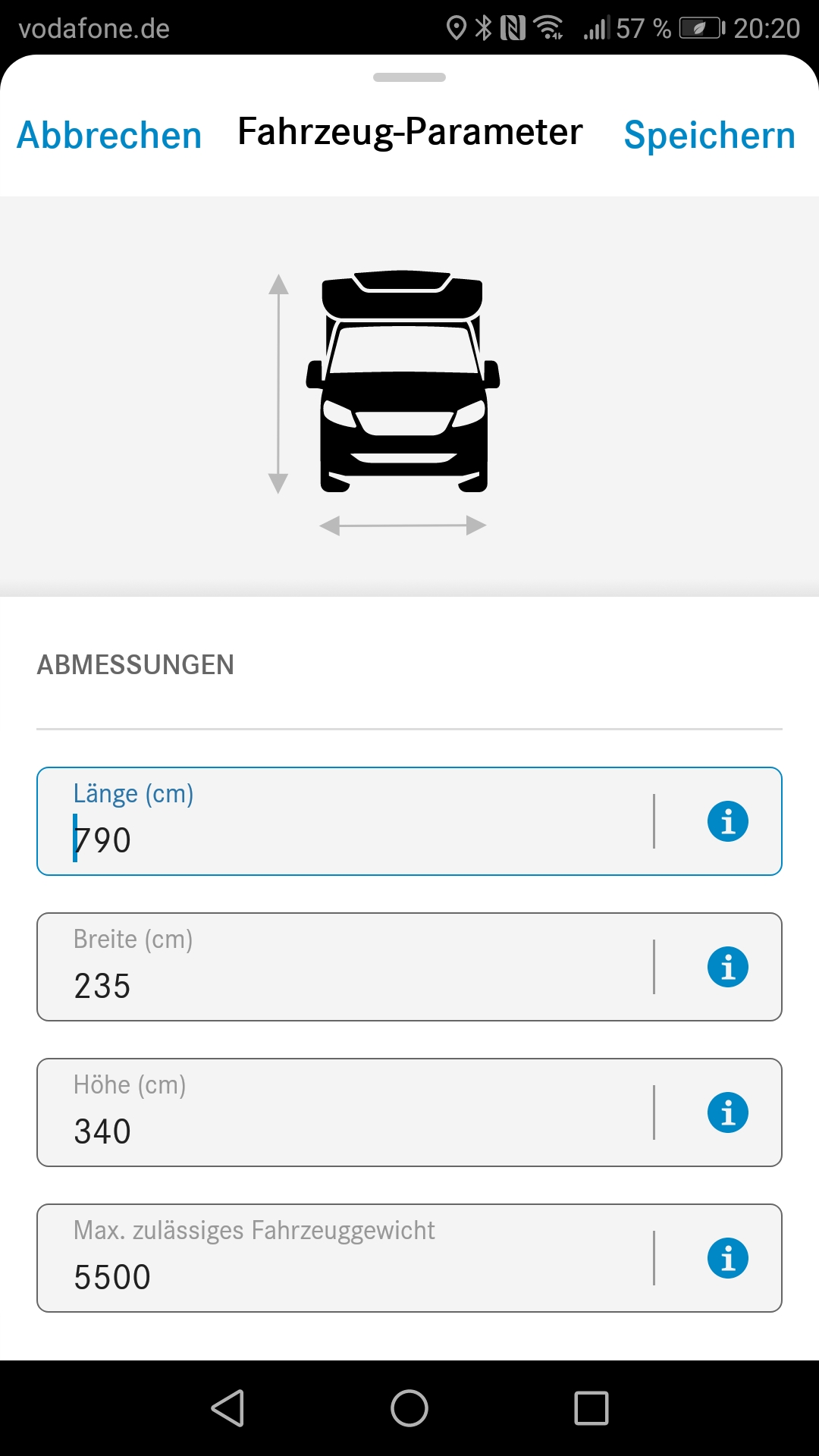Show info about Breite
Image resolution: width=819 pixels, height=1456 pixels.
coord(728,967)
